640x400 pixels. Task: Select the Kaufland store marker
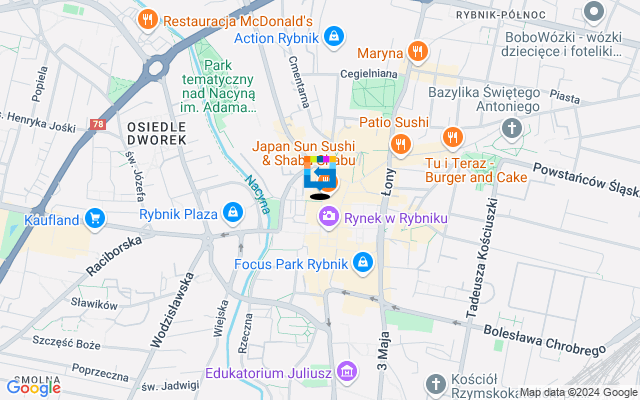tap(95, 217)
